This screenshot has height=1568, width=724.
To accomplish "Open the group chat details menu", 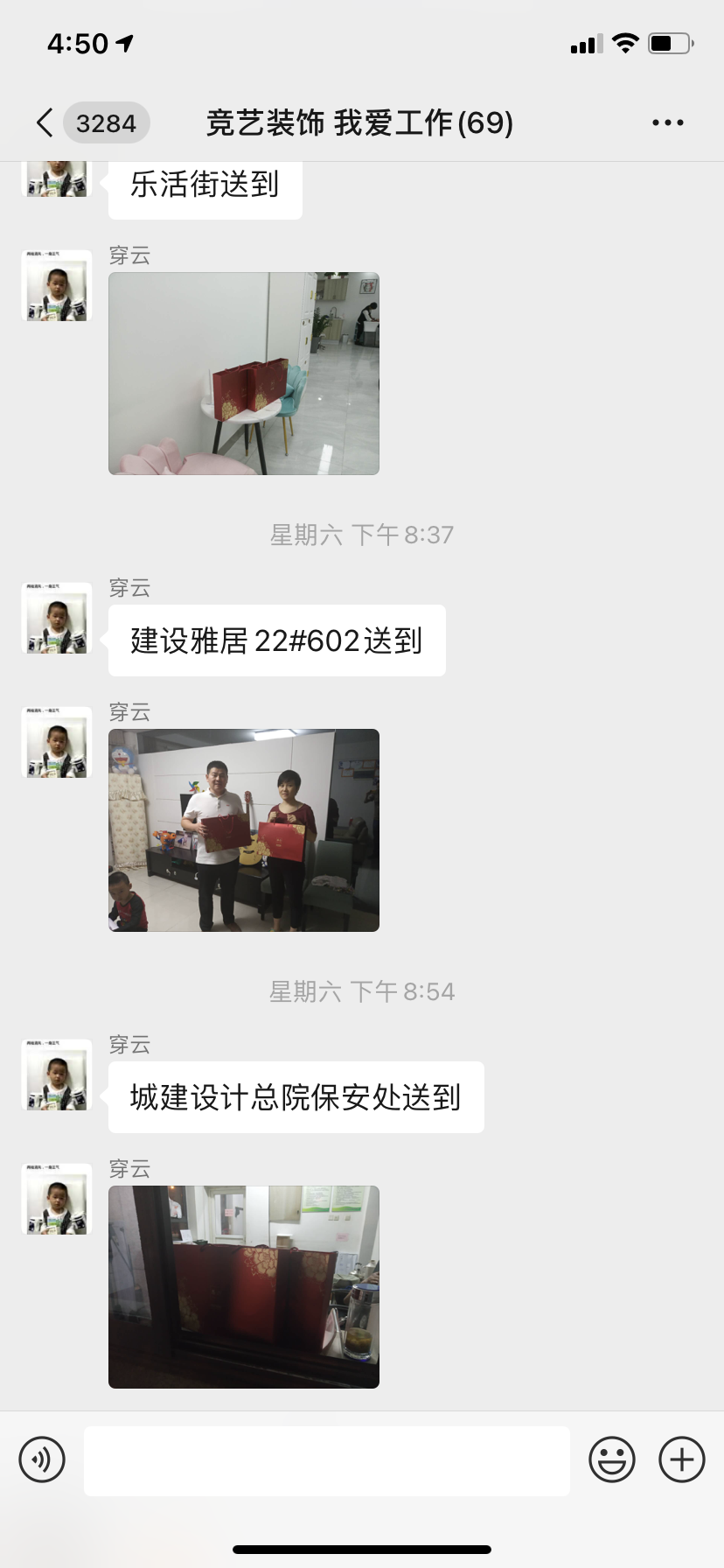I will pyautogui.click(x=667, y=123).
